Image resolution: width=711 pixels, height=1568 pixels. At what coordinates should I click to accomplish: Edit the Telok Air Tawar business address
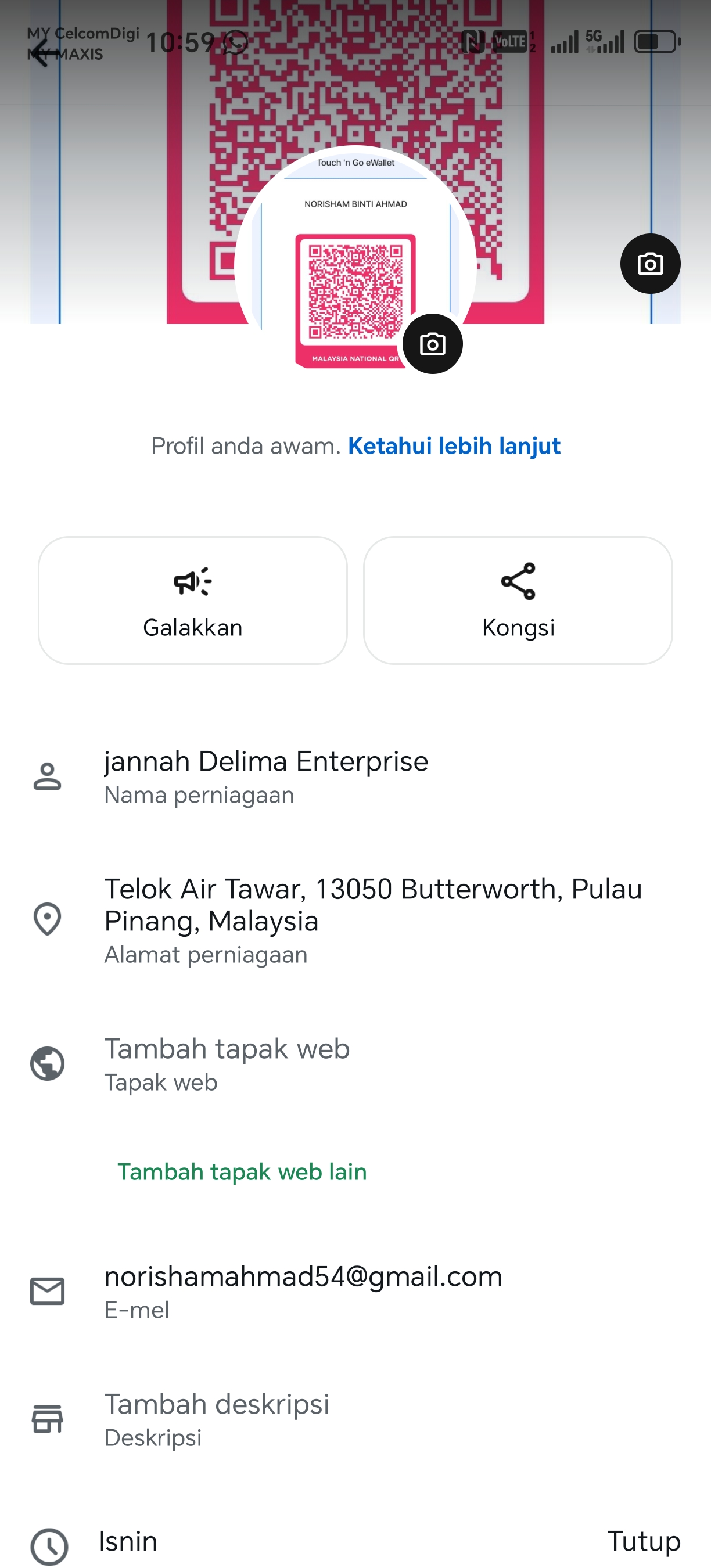click(372, 919)
